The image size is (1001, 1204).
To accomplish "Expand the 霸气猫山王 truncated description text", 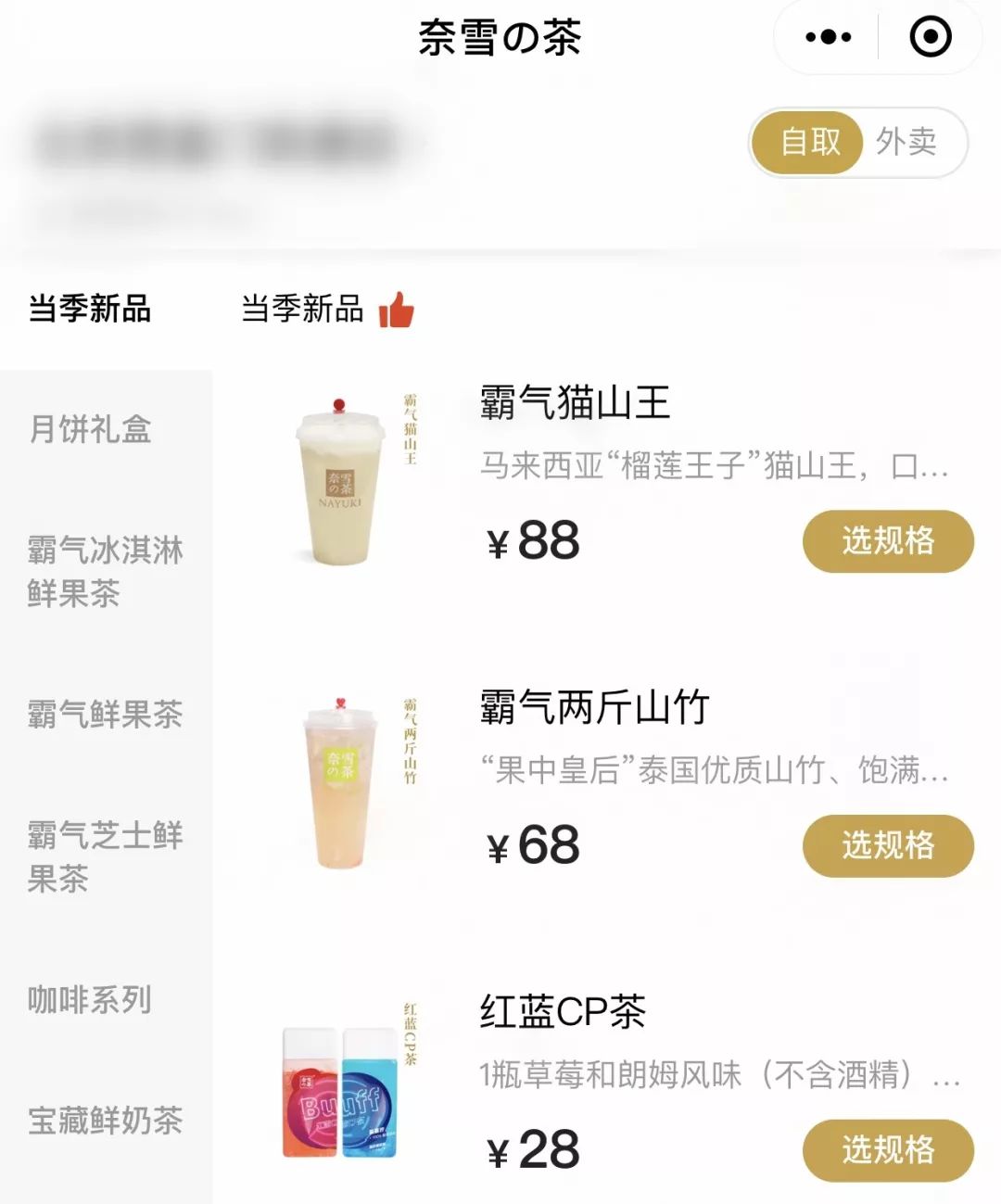I will click(714, 473).
